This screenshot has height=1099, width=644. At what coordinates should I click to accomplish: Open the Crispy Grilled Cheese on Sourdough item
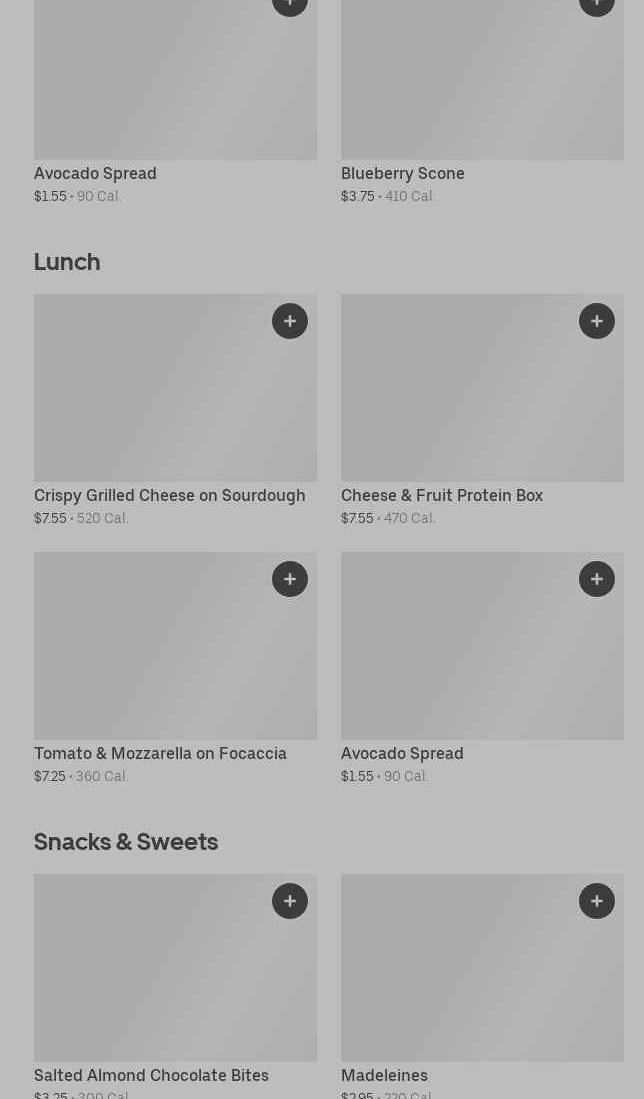point(169,496)
